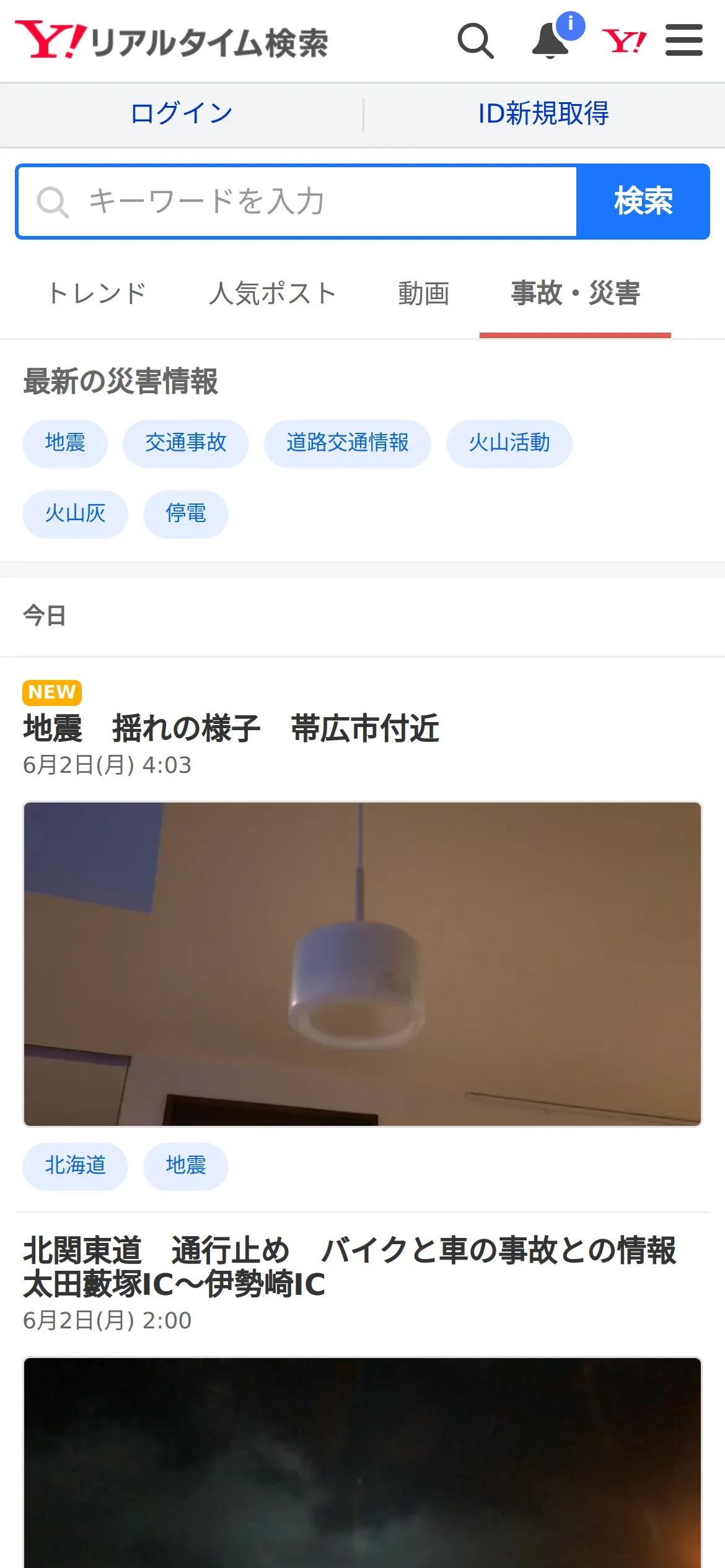725x1568 pixels.
Task: Tap the blue 検索 button
Action: 643,201
